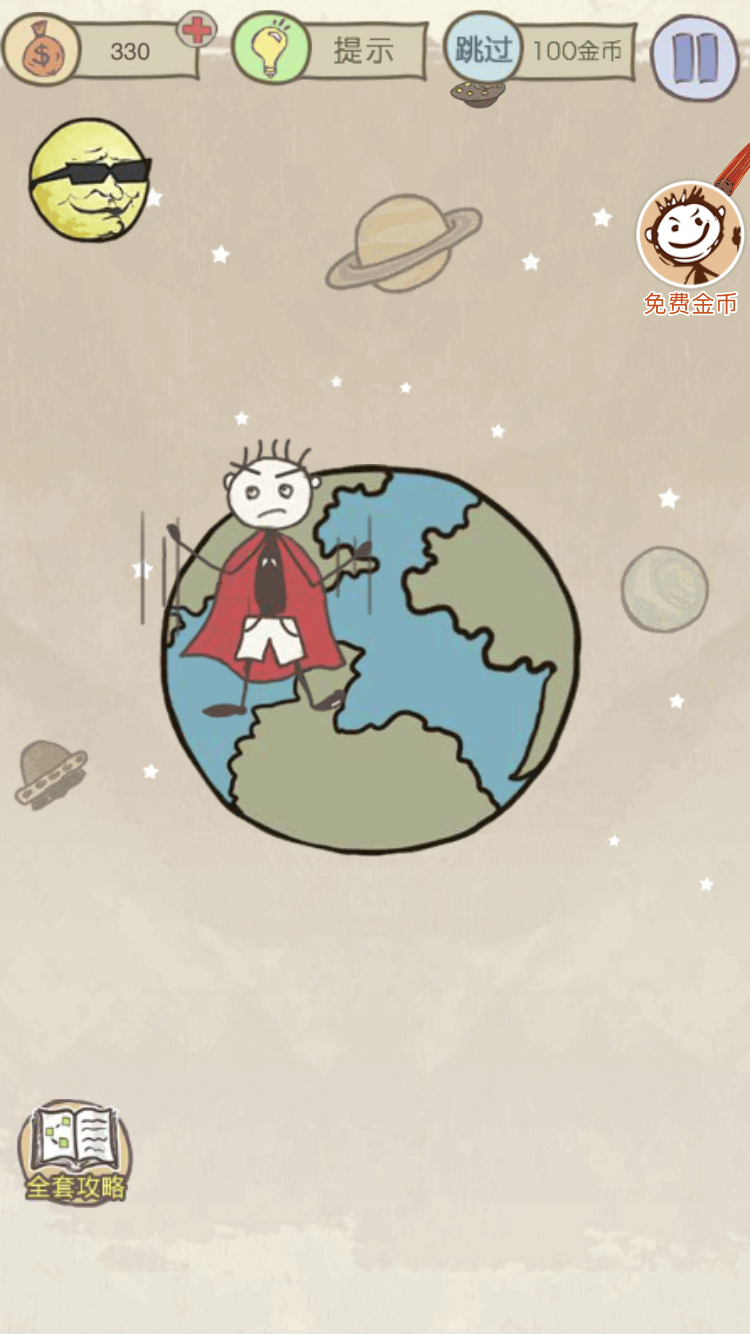Skip the level with 跳过 for 100 coins
This screenshot has height=1334, width=750.
pyautogui.click(x=485, y=49)
